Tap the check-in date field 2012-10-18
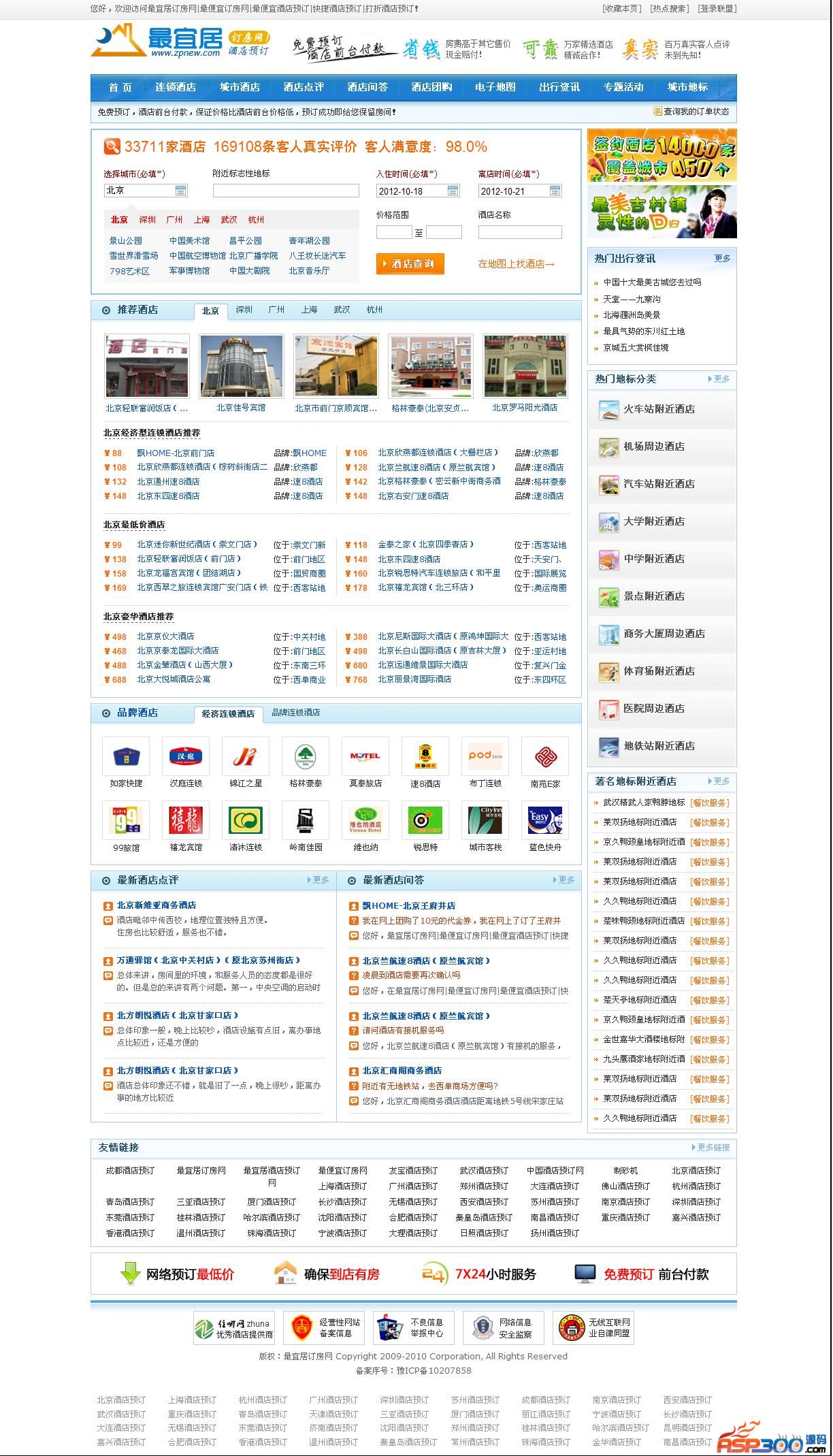 [x=418, y=191]
